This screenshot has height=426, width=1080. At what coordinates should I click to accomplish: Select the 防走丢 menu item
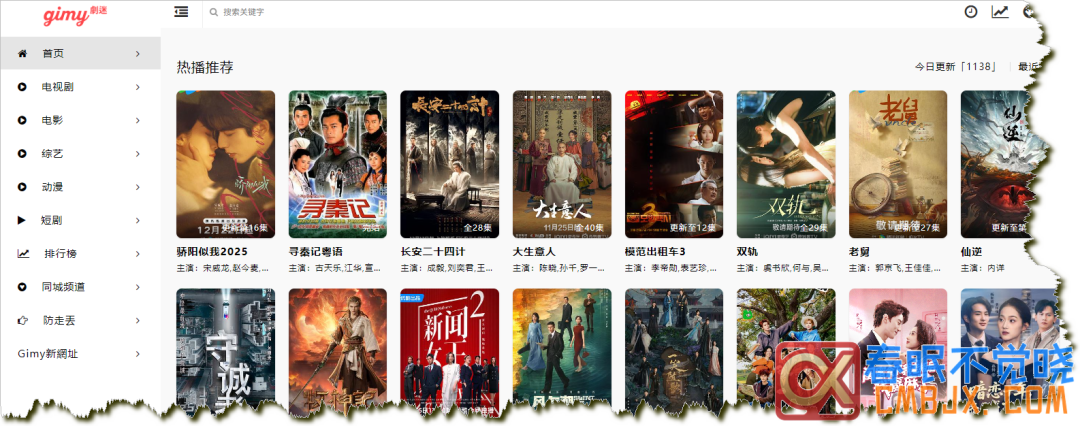56,320
